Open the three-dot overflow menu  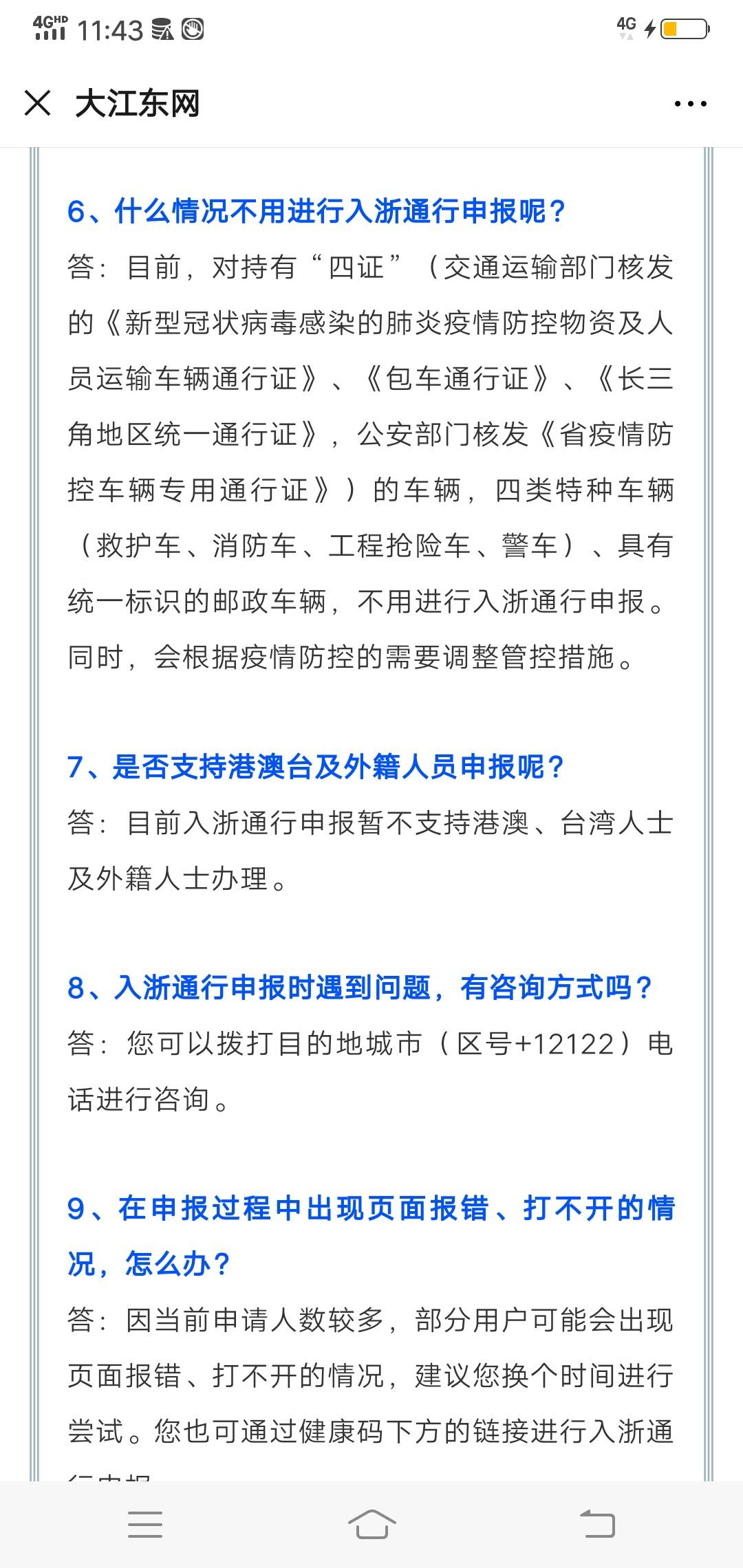point(690,104)
